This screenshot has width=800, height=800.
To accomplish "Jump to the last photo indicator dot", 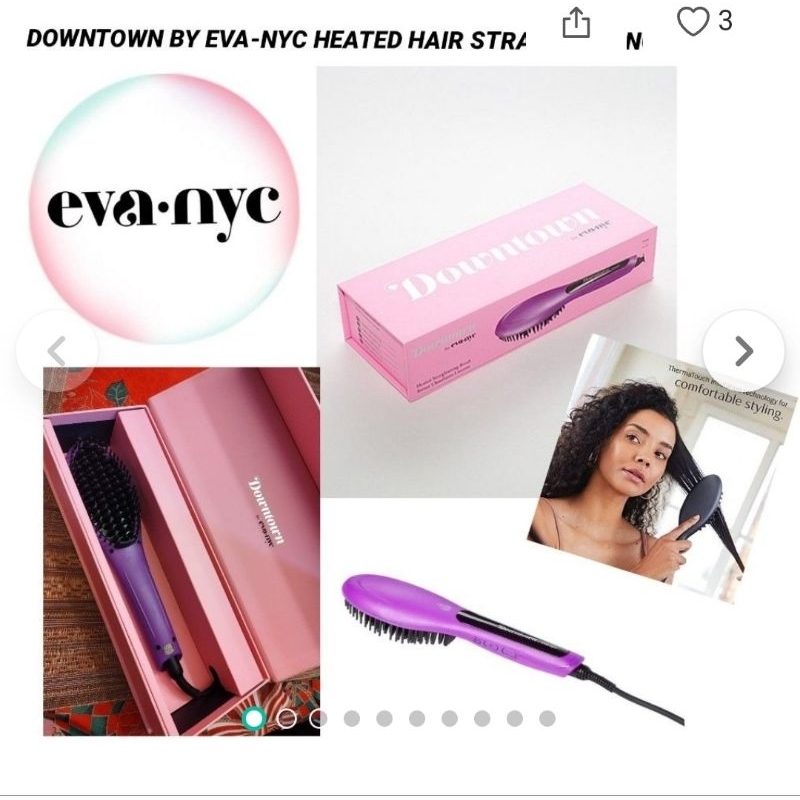I will coord(547,718).
